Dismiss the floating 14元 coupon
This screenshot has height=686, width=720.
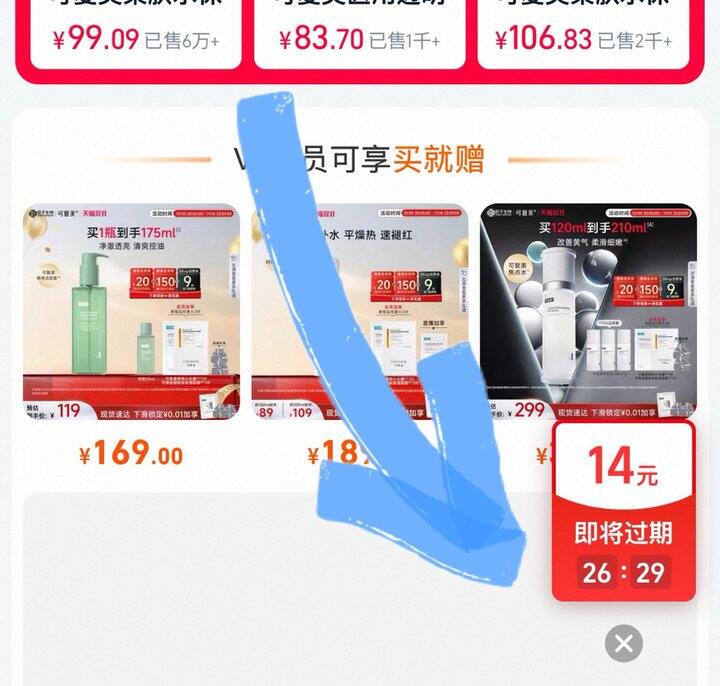(x=624, y=643)
